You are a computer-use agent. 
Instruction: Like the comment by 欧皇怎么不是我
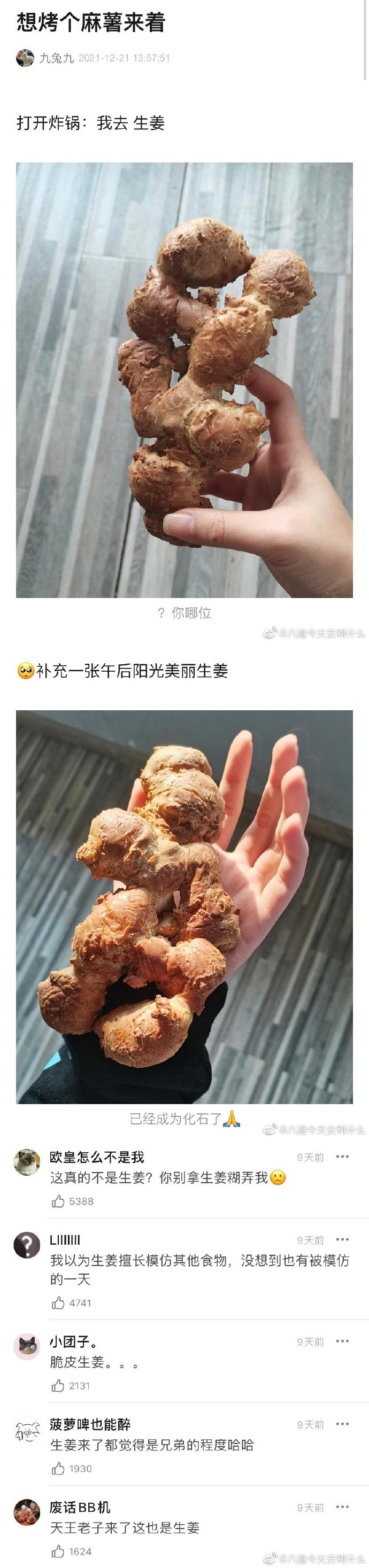58,1201
